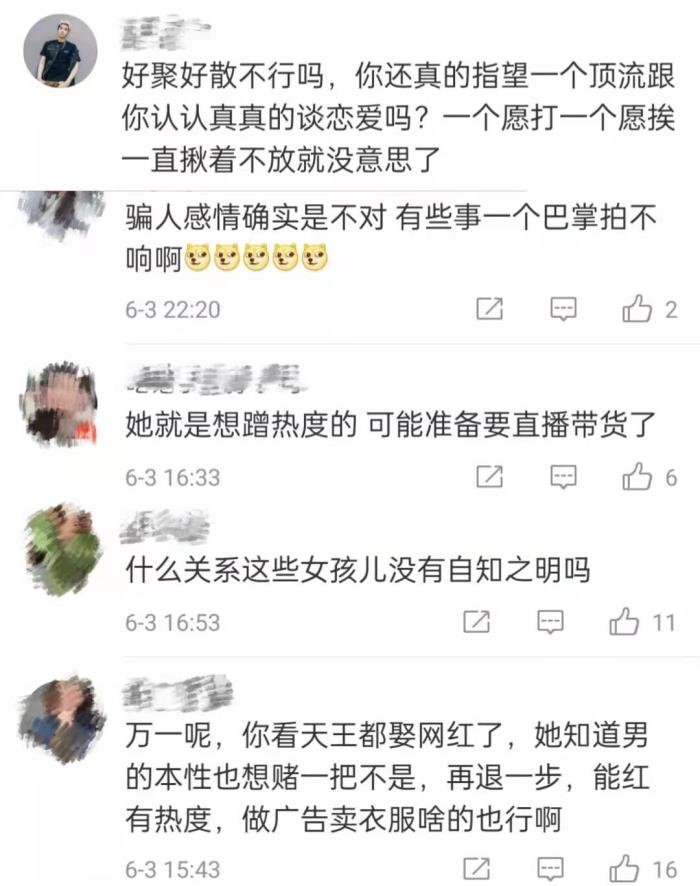
Task: Like the comment starting with 万一呢
Action: click(625, 866)
